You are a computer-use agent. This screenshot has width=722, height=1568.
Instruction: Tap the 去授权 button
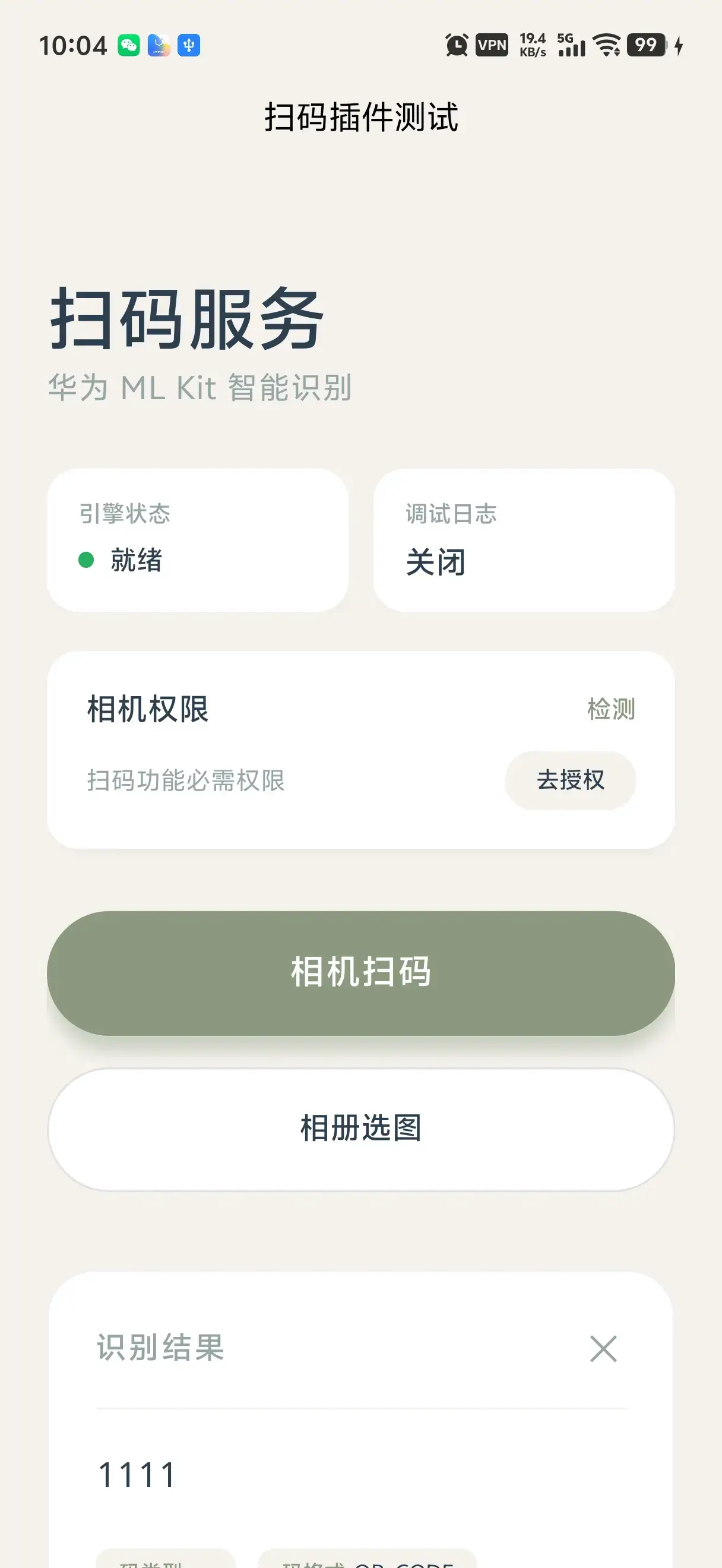click(570, 780)
